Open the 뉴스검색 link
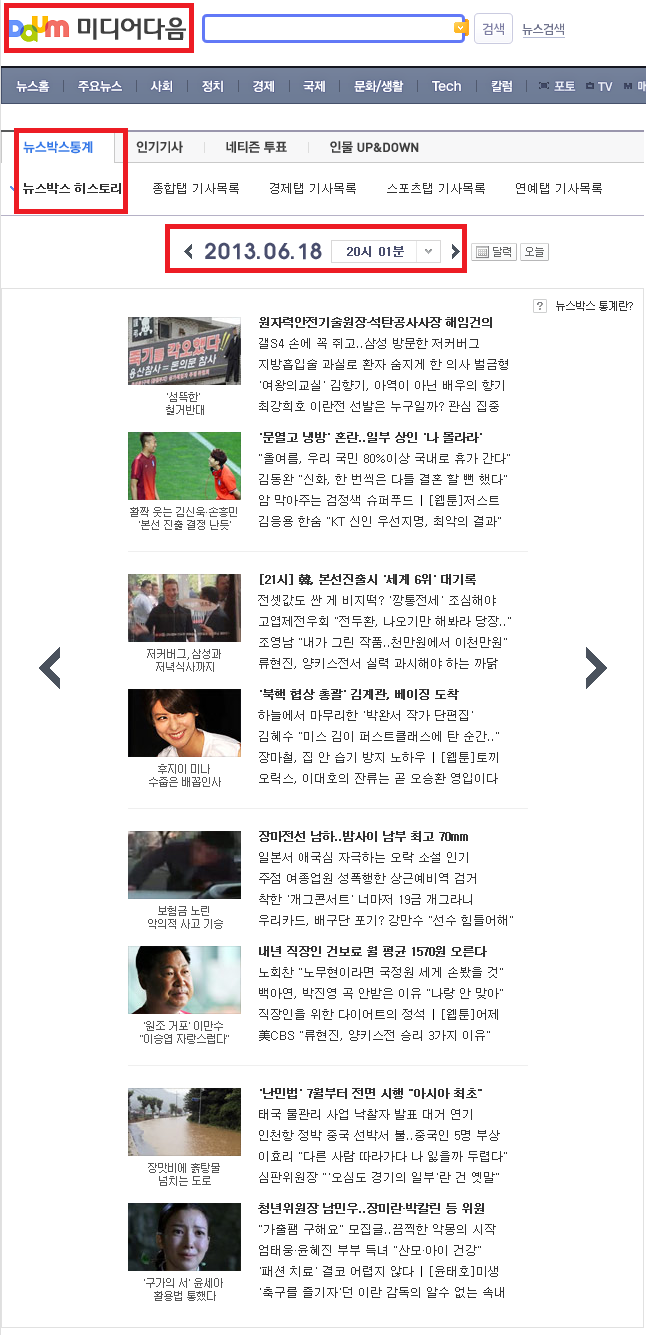 (543, 30)
